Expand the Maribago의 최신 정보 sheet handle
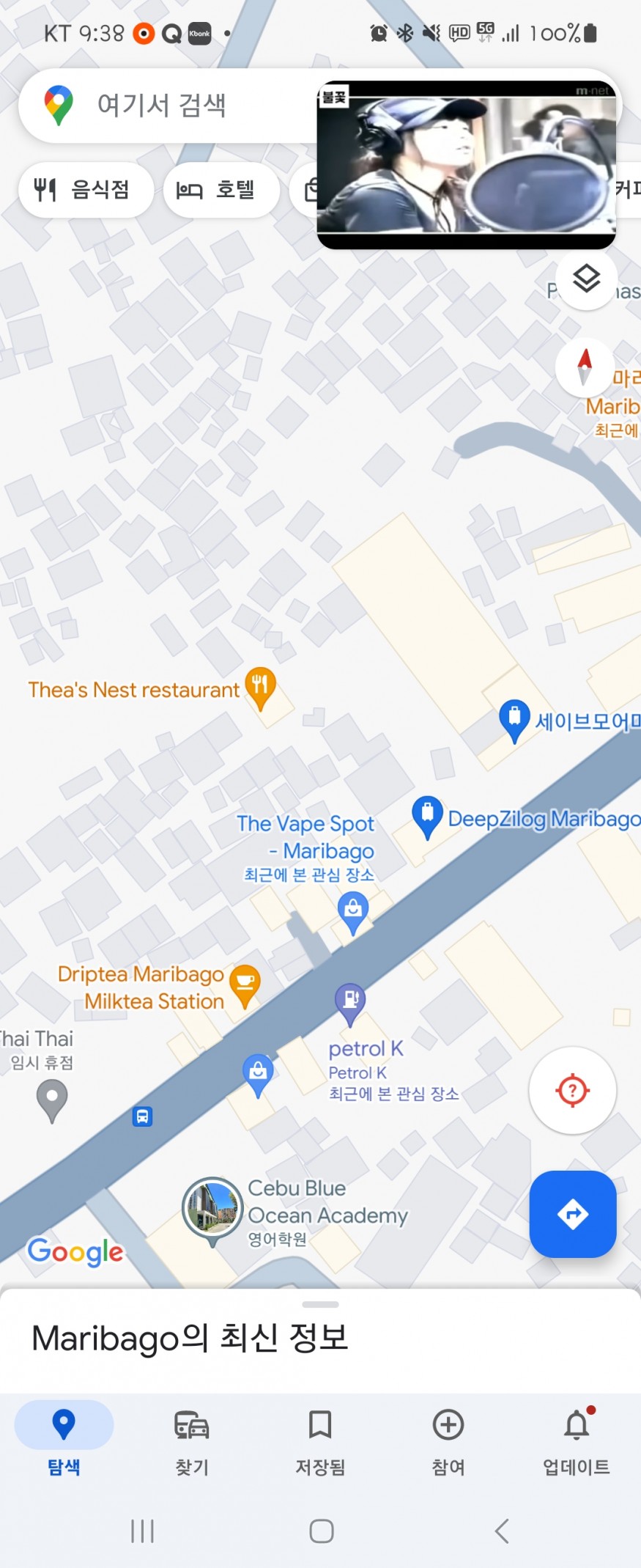641x1568 pixels. [320, 1304]
